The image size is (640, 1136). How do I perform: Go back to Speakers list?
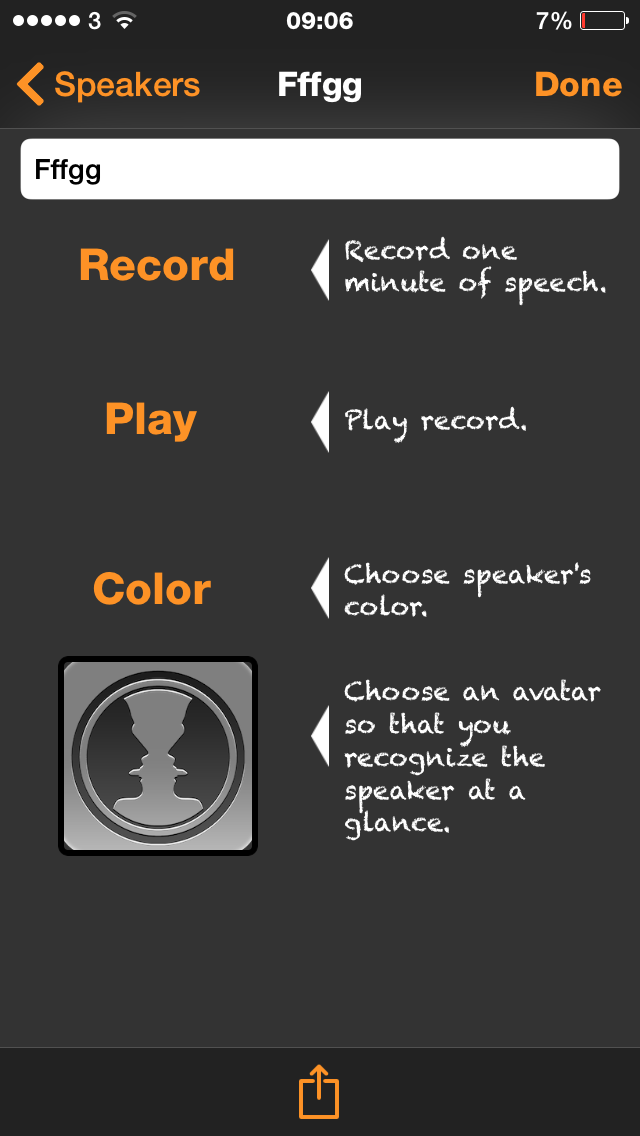(x=108, y=85)
